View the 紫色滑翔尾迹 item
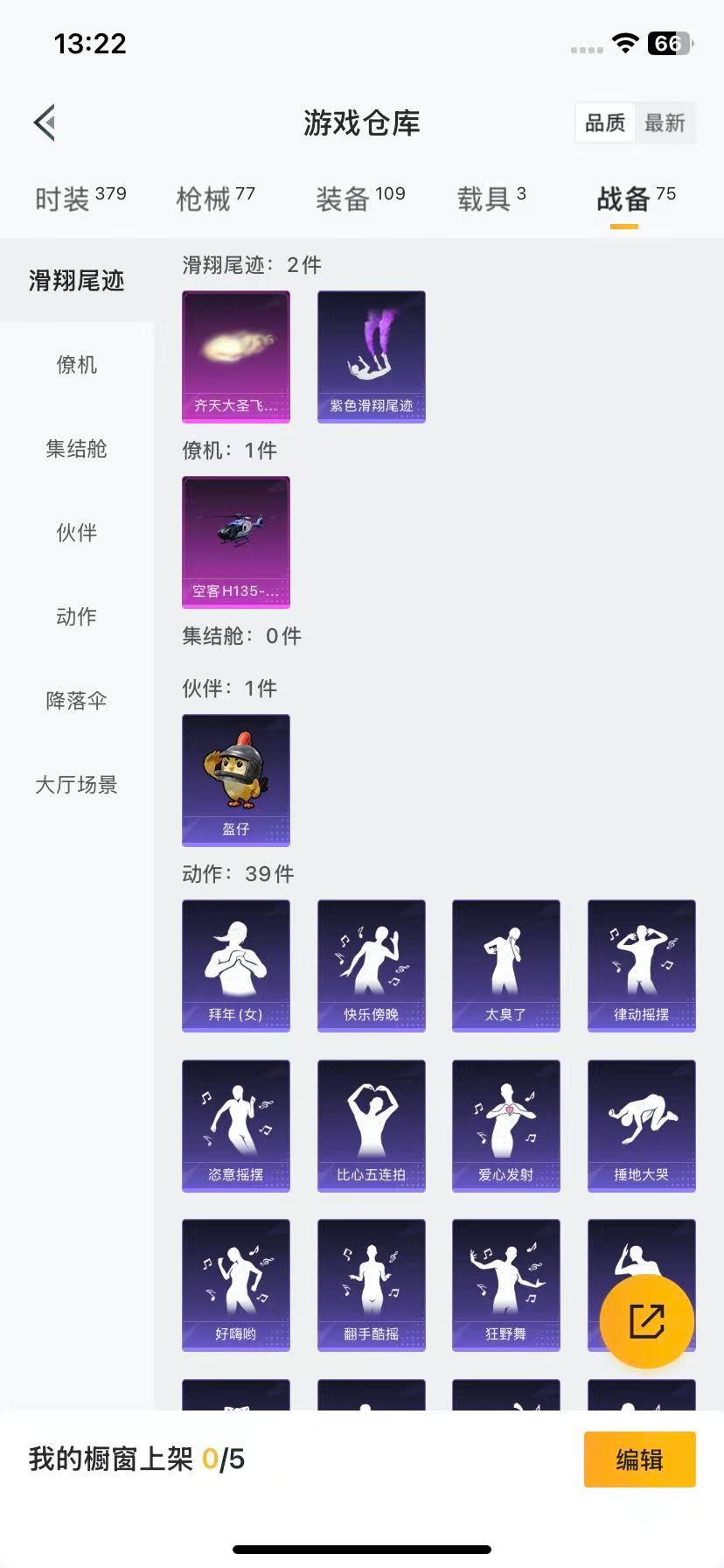Screen dimensions: 724x1568 (371, 356)
